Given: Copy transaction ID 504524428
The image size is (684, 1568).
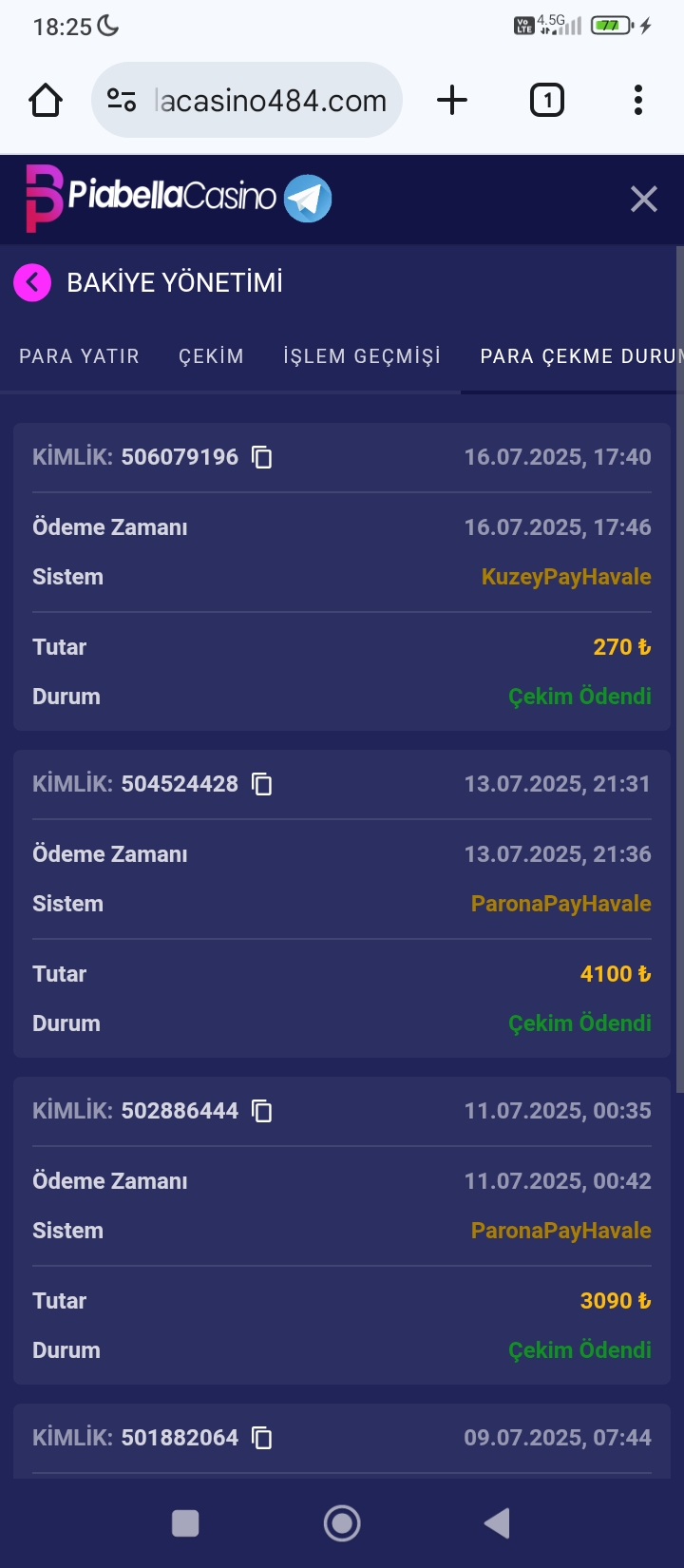Looking at the screenshot, I should [262, 784].
